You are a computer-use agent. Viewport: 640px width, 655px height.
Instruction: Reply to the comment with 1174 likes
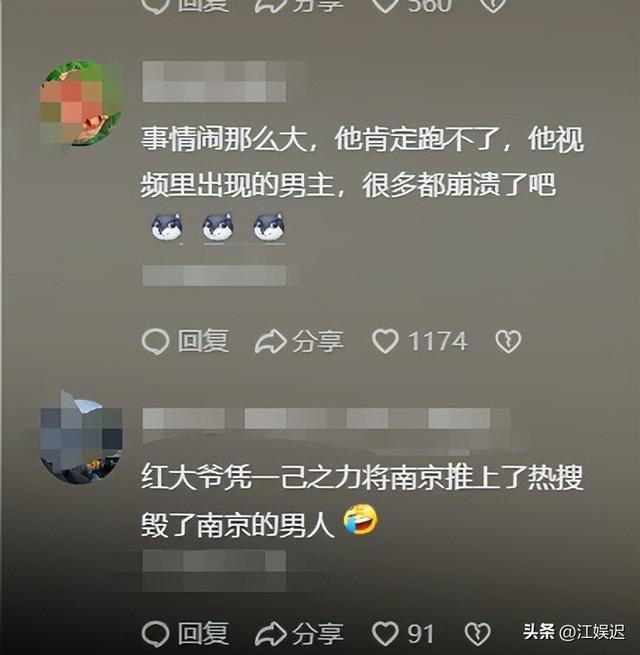click(185, 342)
